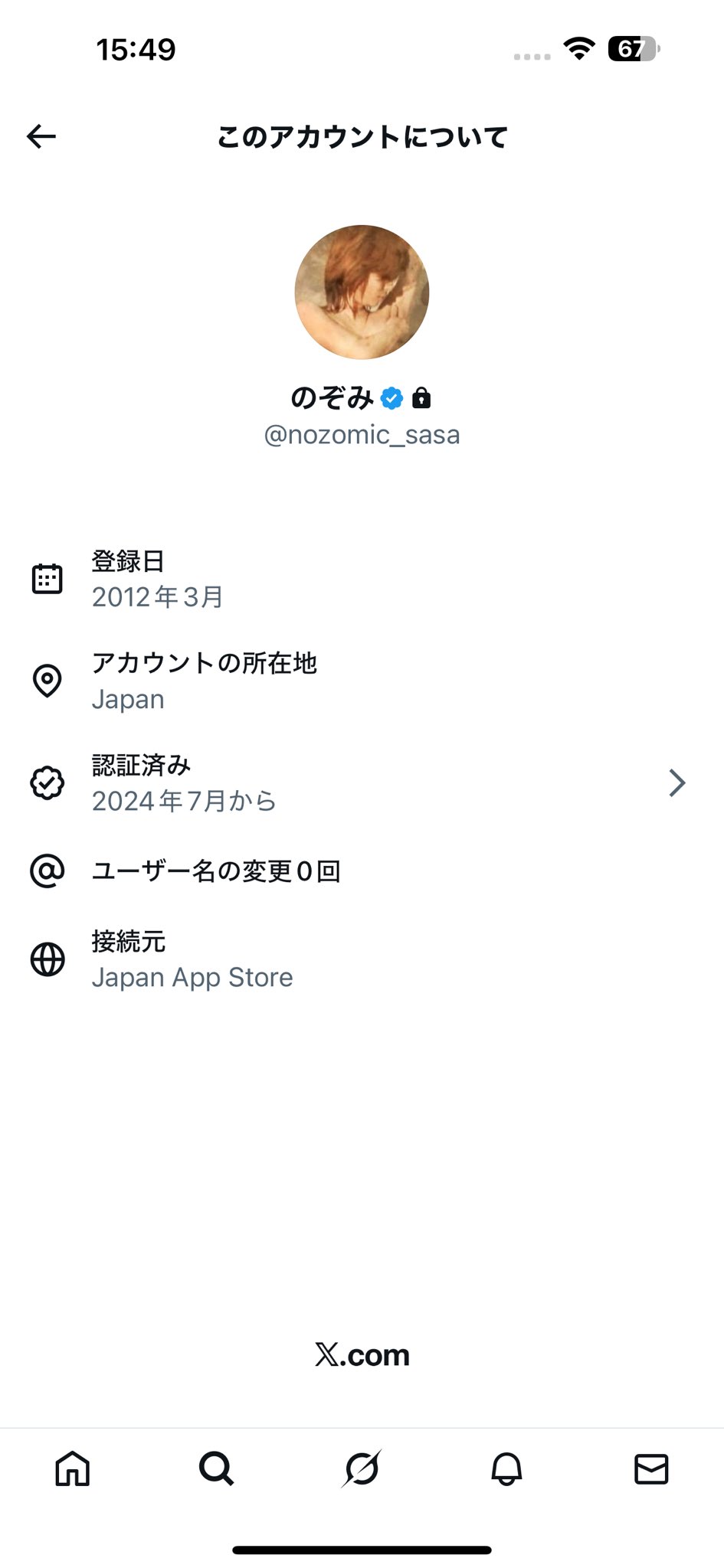Viewport: 724px width, 1568px height.
Task: Switch to the Home tab
Action: (x=73, y=1468)
